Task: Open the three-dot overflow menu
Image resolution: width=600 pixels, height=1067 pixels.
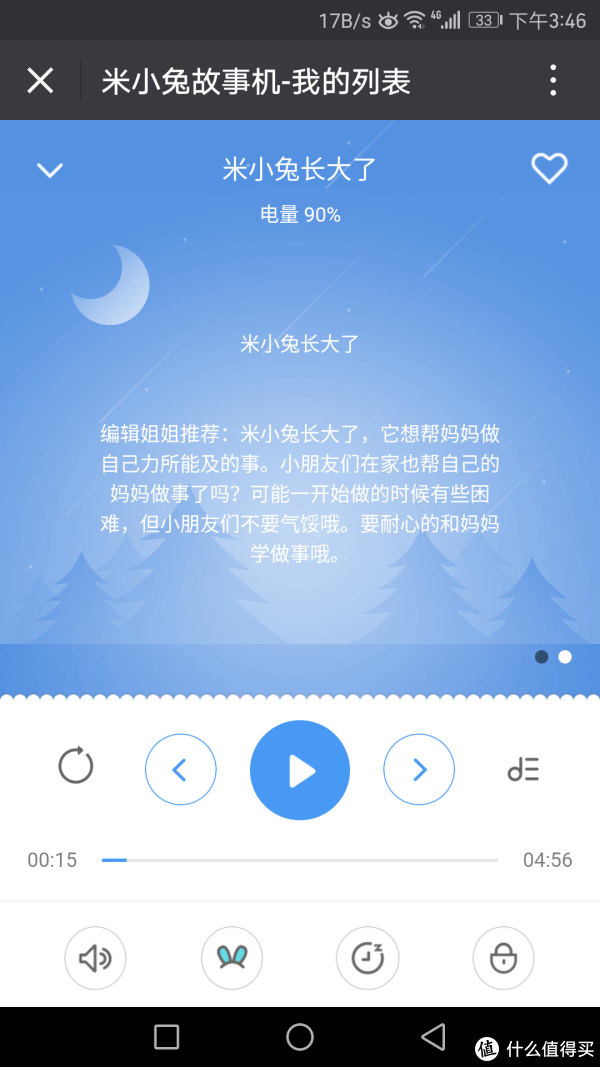Action: [x=553, y=80]
